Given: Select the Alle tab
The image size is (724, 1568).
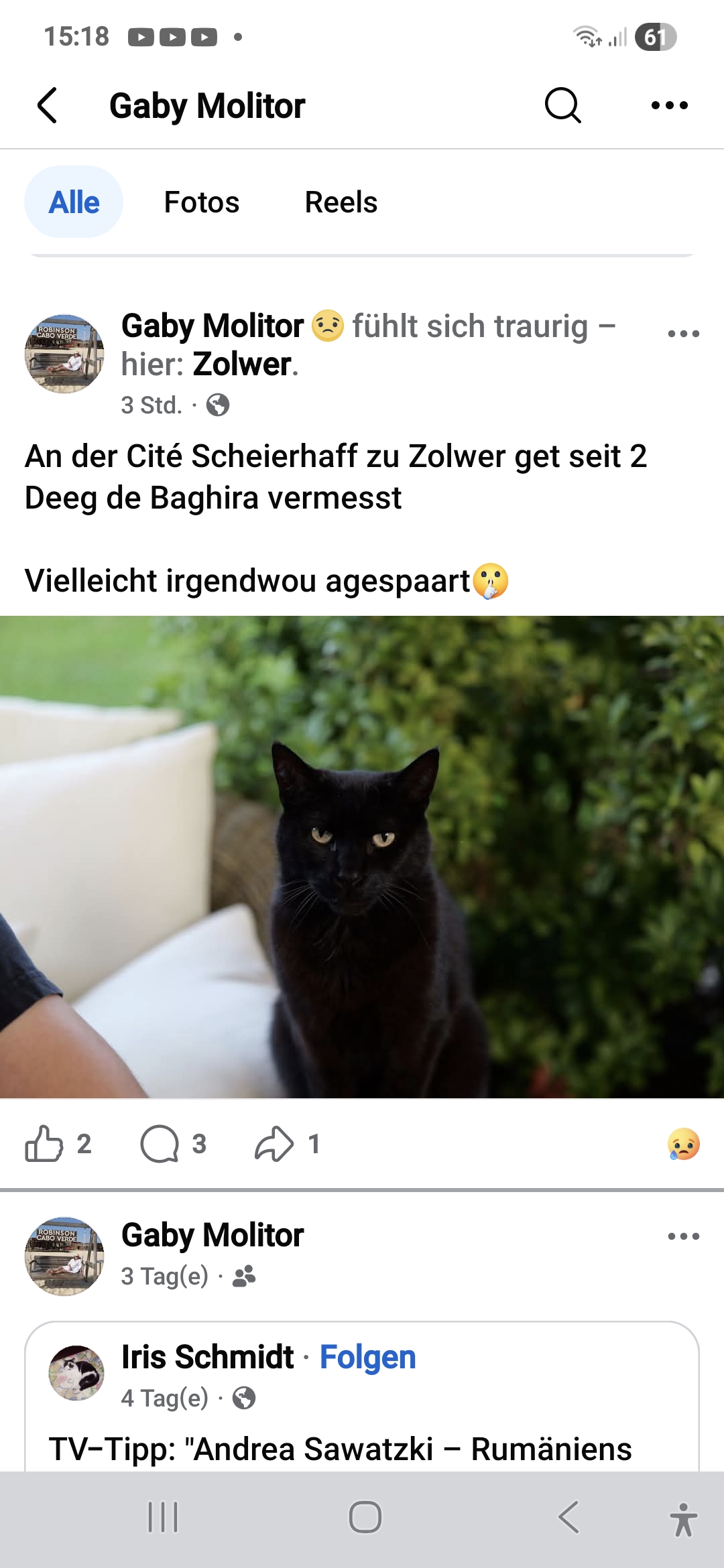Looking at the screenshot, I should (74, 202).
